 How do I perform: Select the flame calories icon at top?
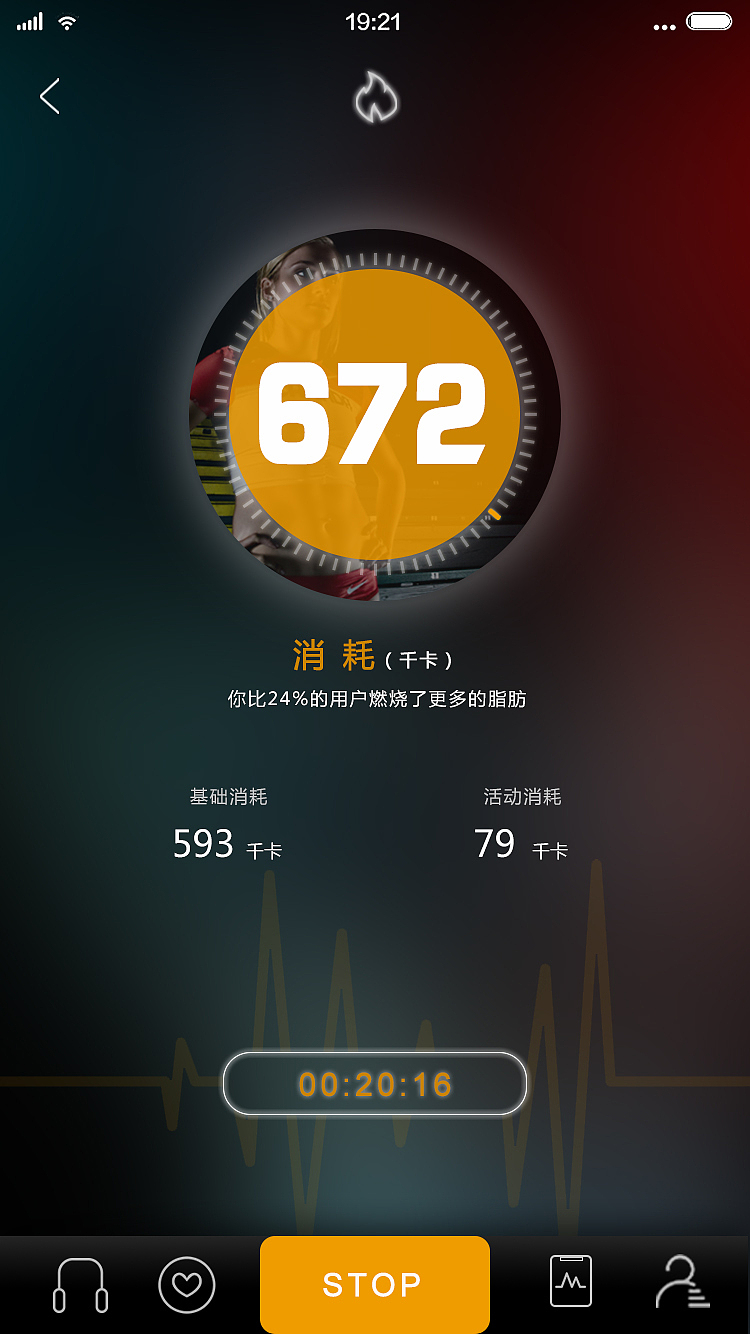(375, 97)
